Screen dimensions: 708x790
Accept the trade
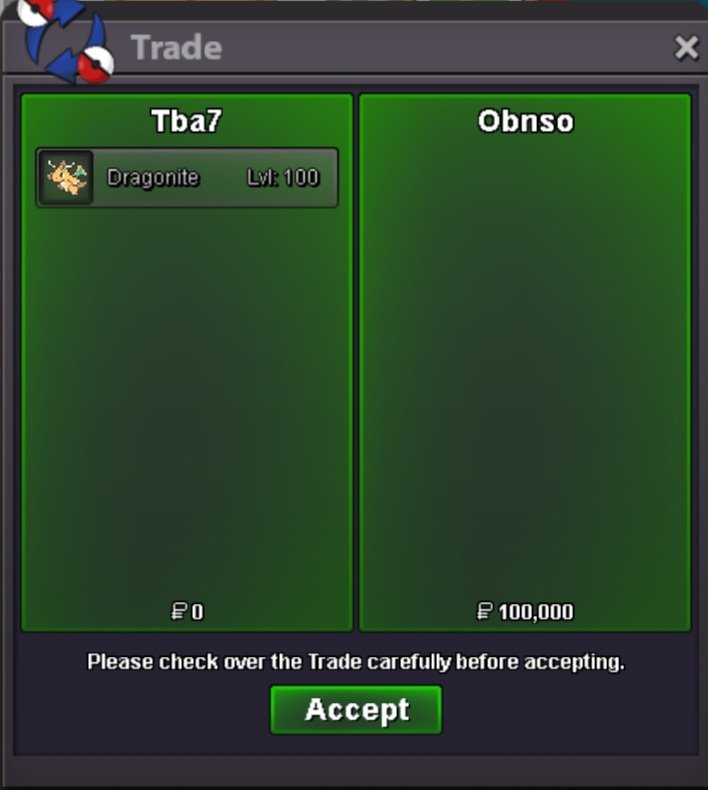[356, 710]
